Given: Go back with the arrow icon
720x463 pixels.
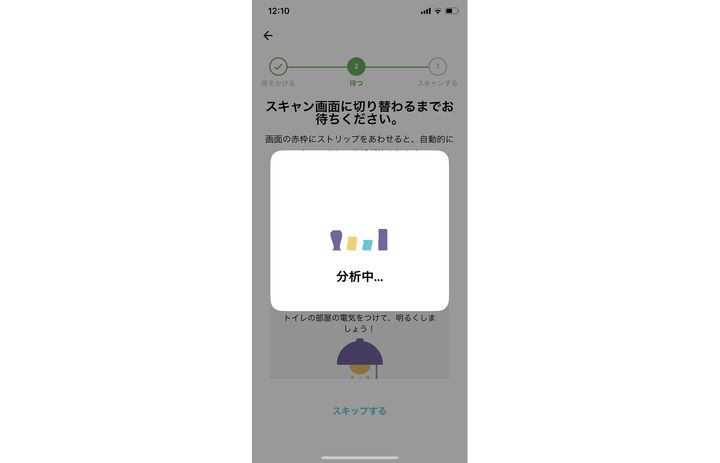Looking at the screenshot, I should [x=268, y=36].
